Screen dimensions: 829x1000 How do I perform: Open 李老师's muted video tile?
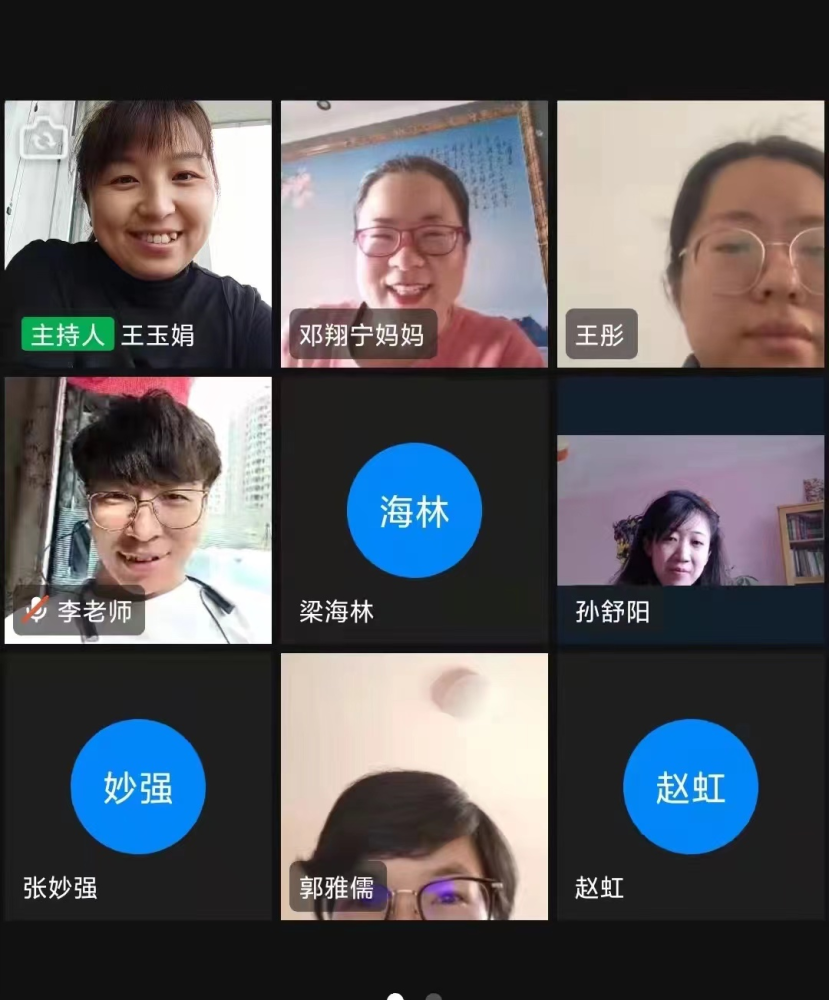[x=138, y=510]
